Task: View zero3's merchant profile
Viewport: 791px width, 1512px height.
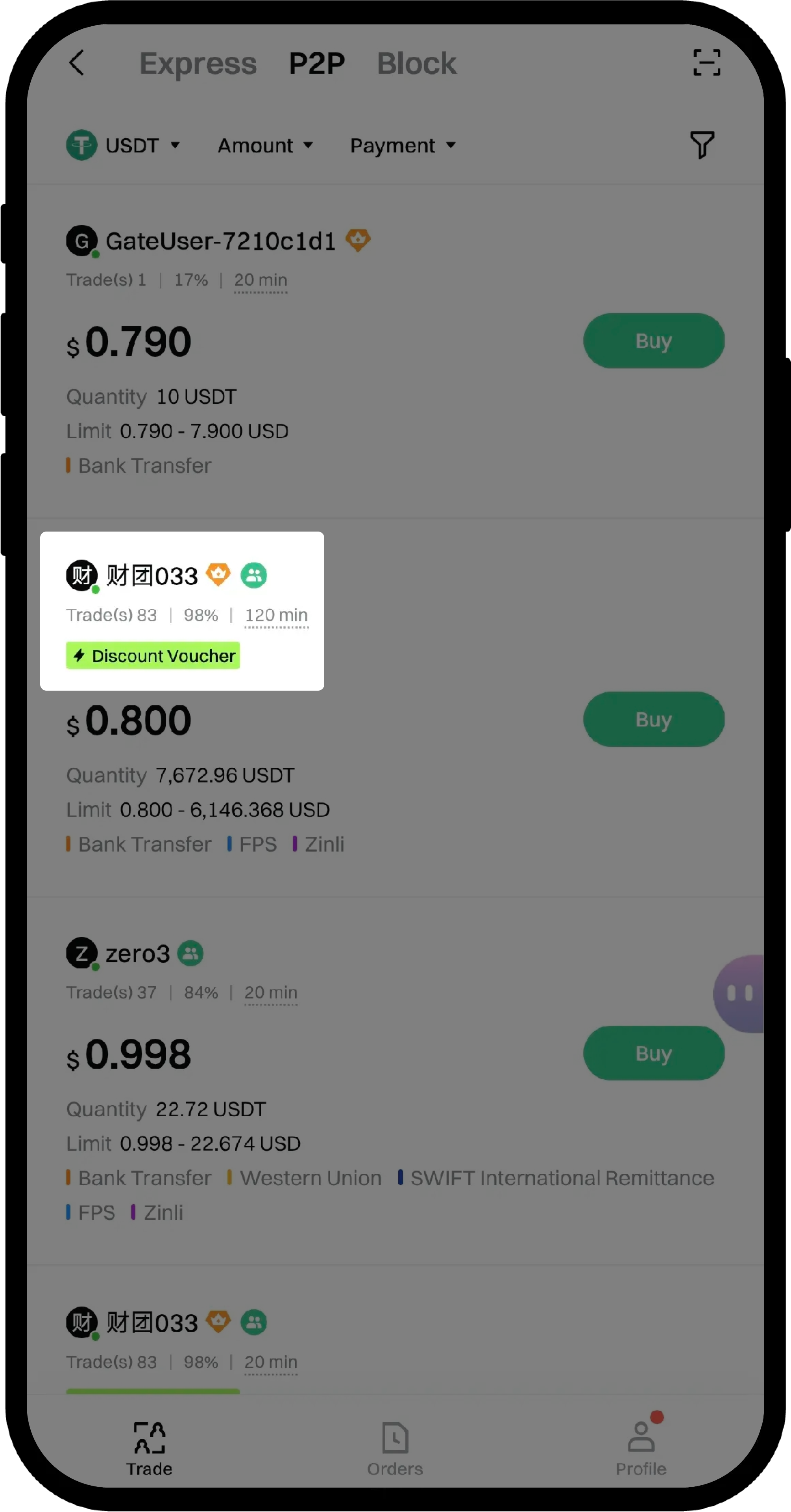Action: pos(137,954)
